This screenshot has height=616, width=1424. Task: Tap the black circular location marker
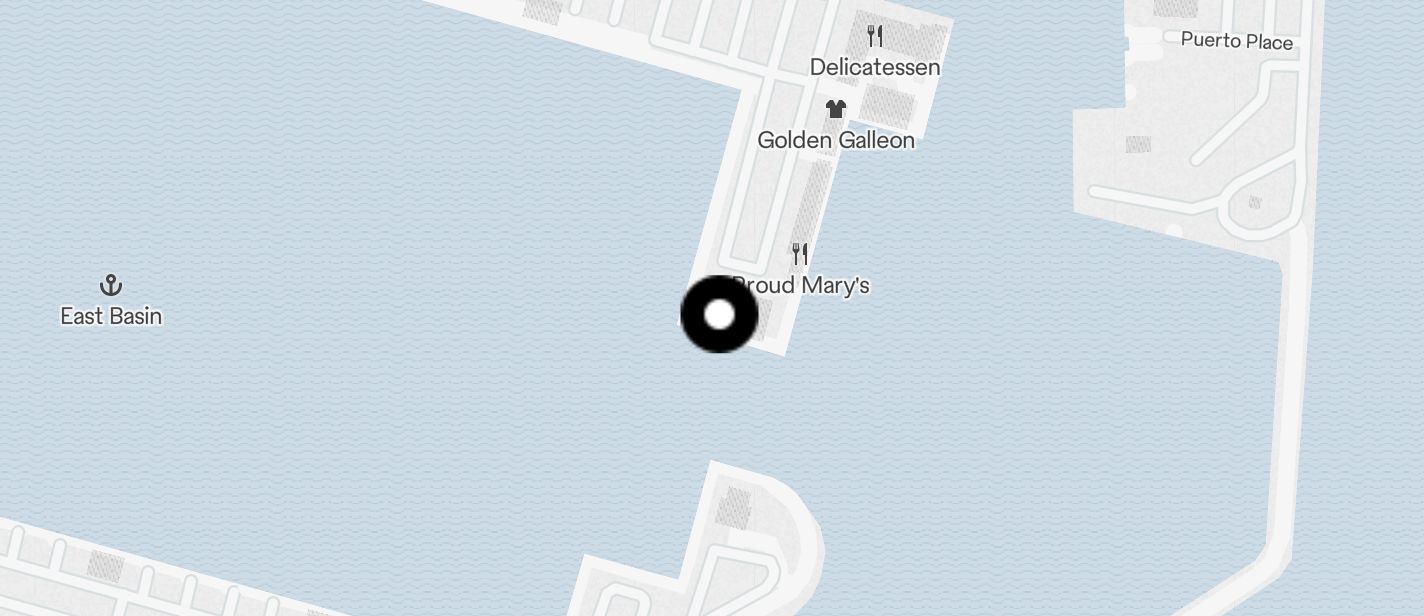pyautogui.click(x=719, y=315)
